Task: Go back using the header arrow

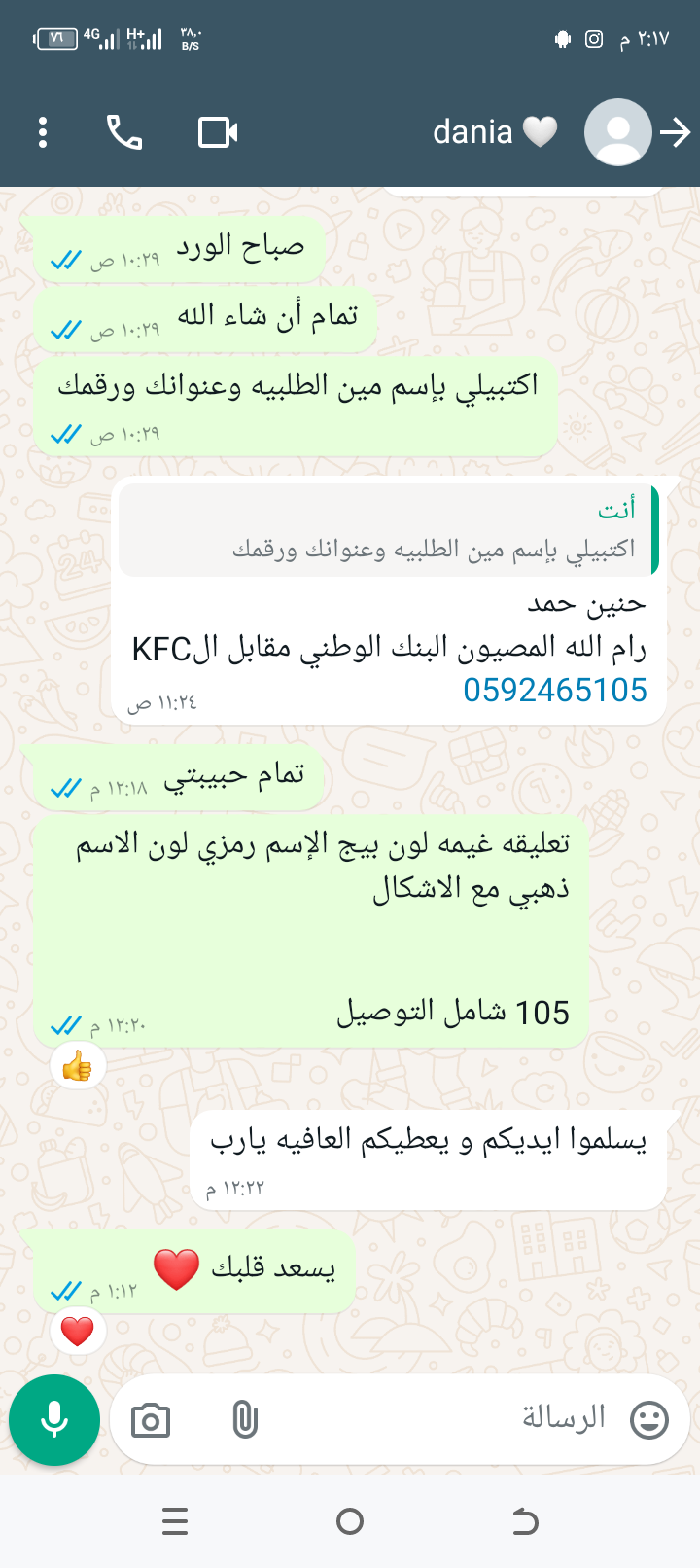Action: point(676,132)
